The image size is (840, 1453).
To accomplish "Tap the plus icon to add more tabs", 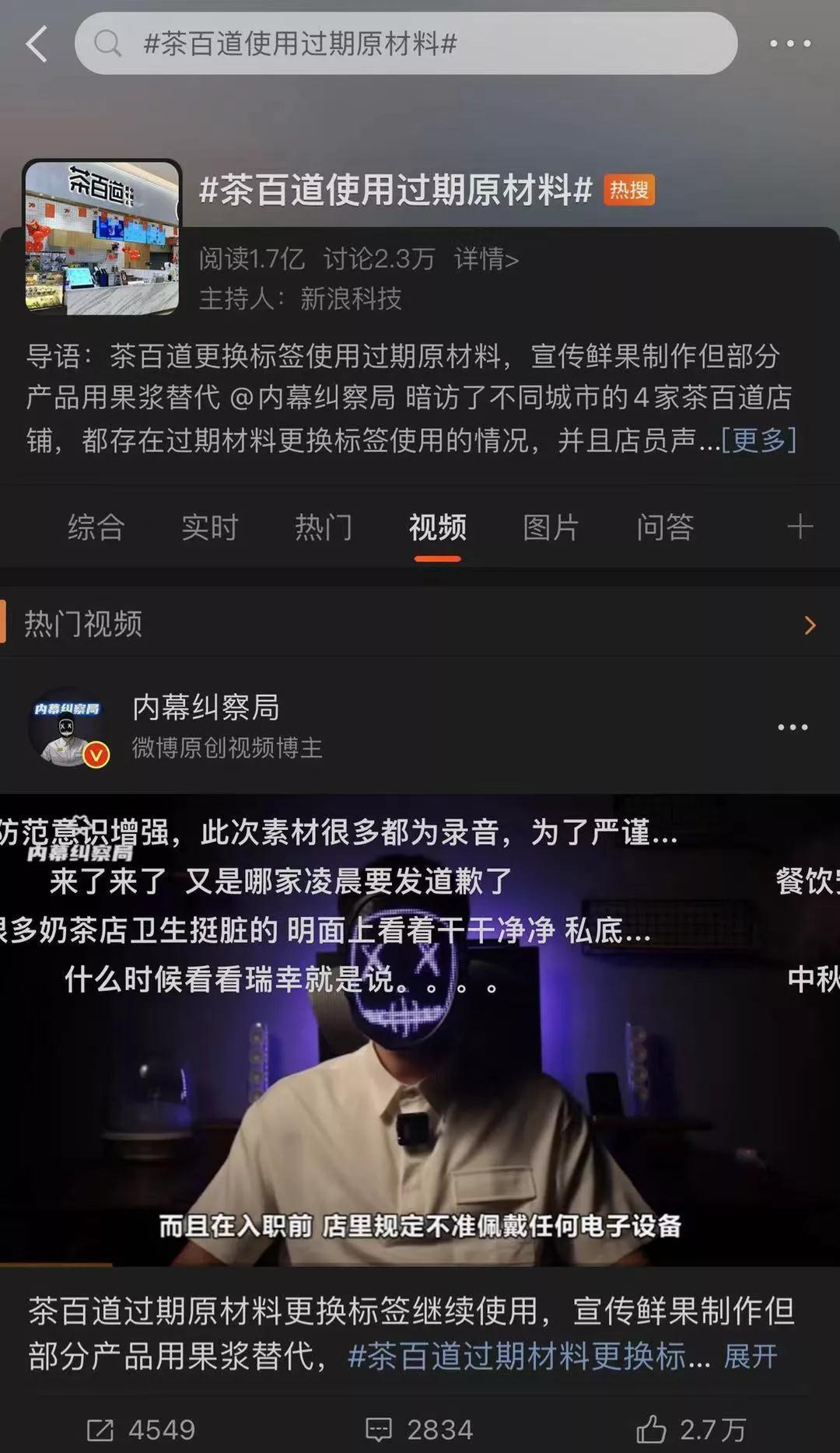I will (799, 527).
